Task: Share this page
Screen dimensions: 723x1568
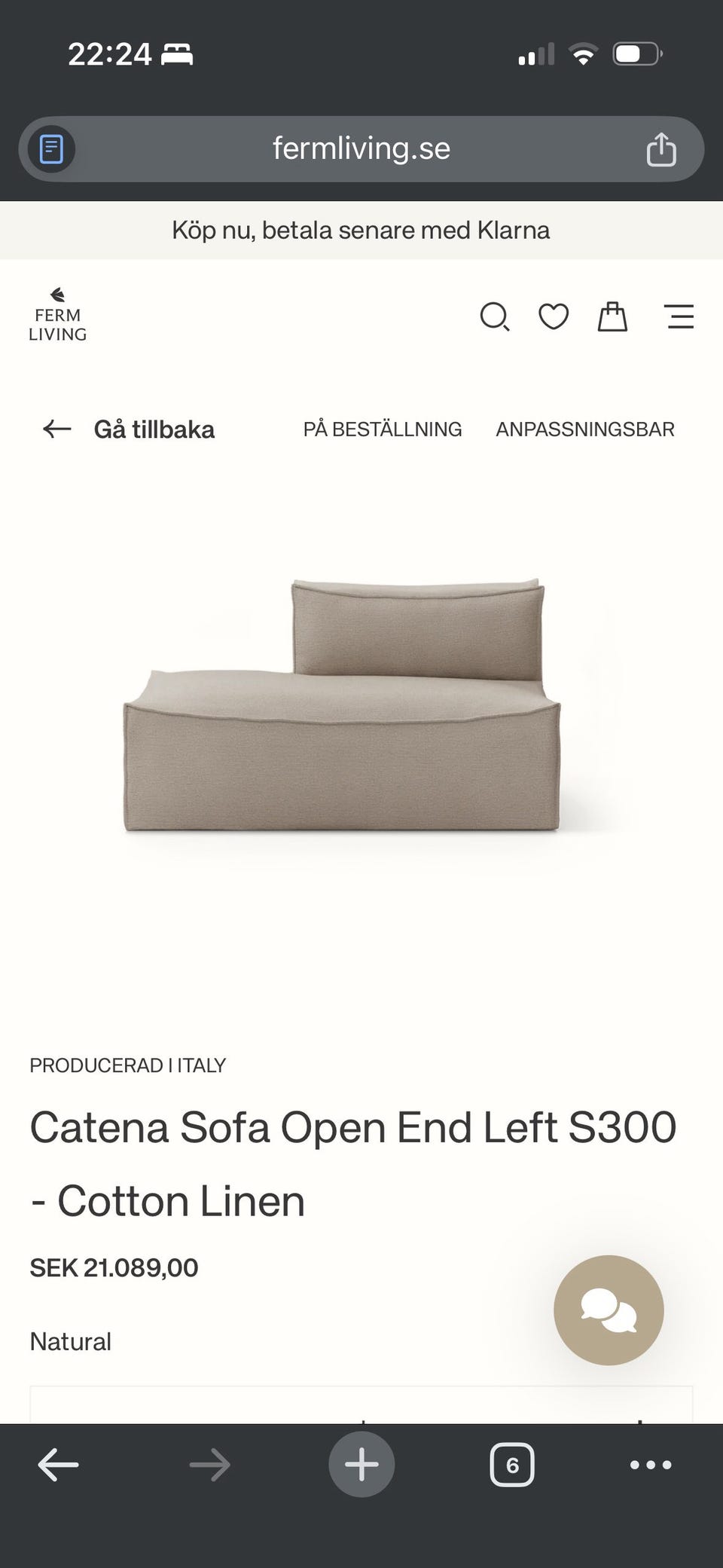Action: [x=660, y=149]
